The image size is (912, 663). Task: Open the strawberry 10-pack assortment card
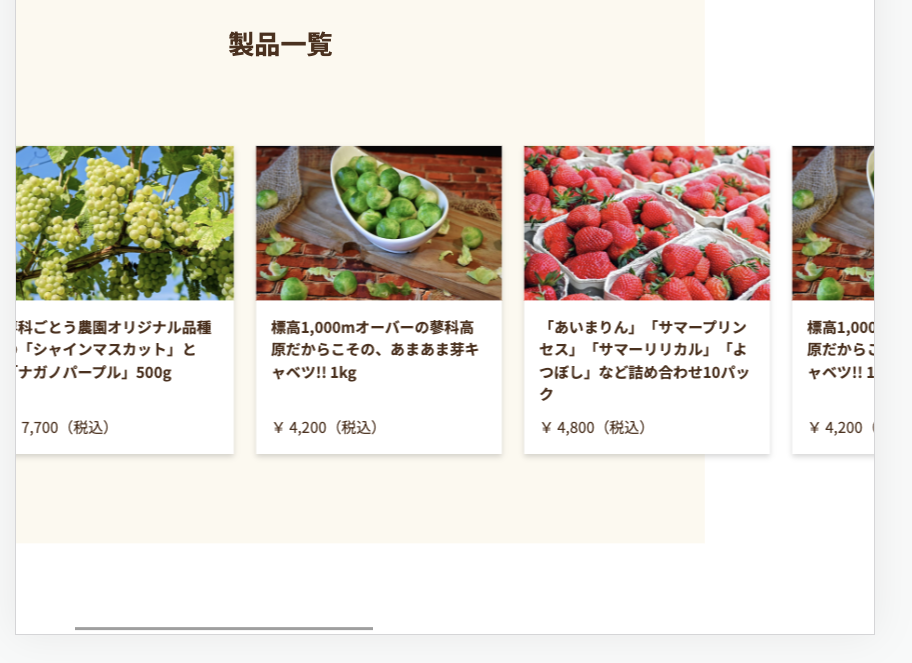click(x=646, y=300)
